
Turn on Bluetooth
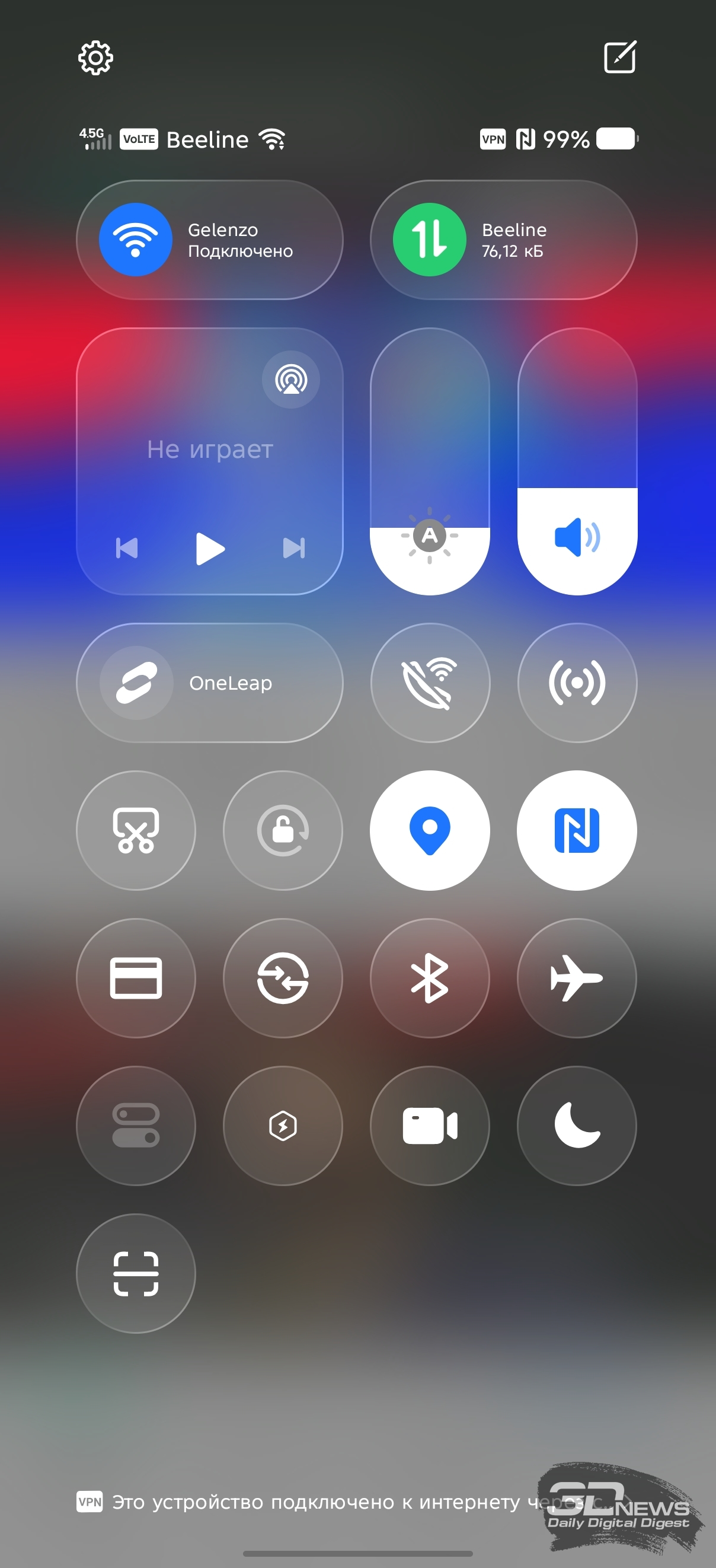click(x=430, y=978)
